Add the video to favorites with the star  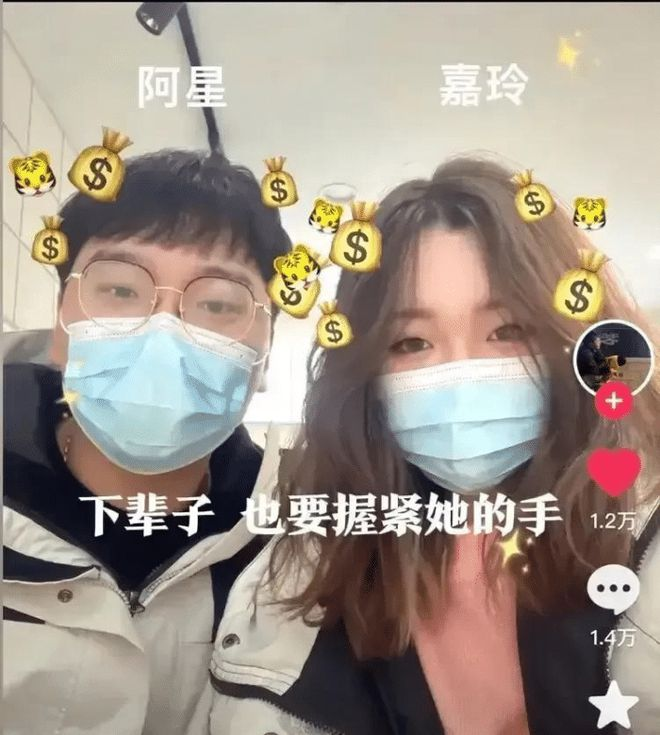pyautogui.click(x=613, y=705)
